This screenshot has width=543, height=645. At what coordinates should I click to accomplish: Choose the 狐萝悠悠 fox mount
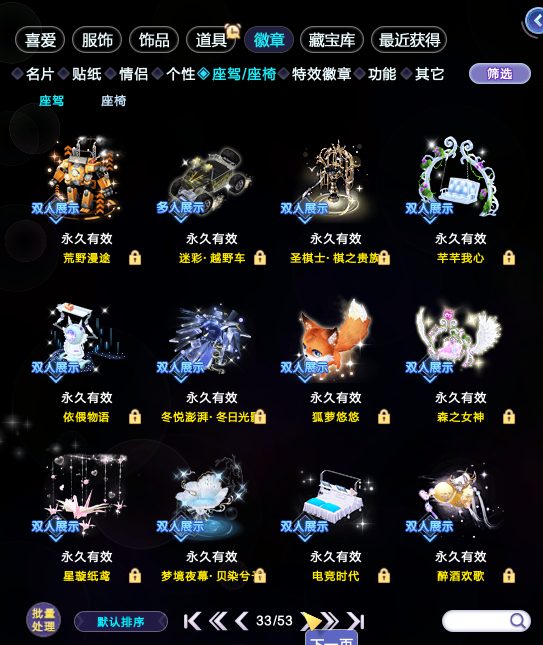pyautogui.click(x=336, y=339)
